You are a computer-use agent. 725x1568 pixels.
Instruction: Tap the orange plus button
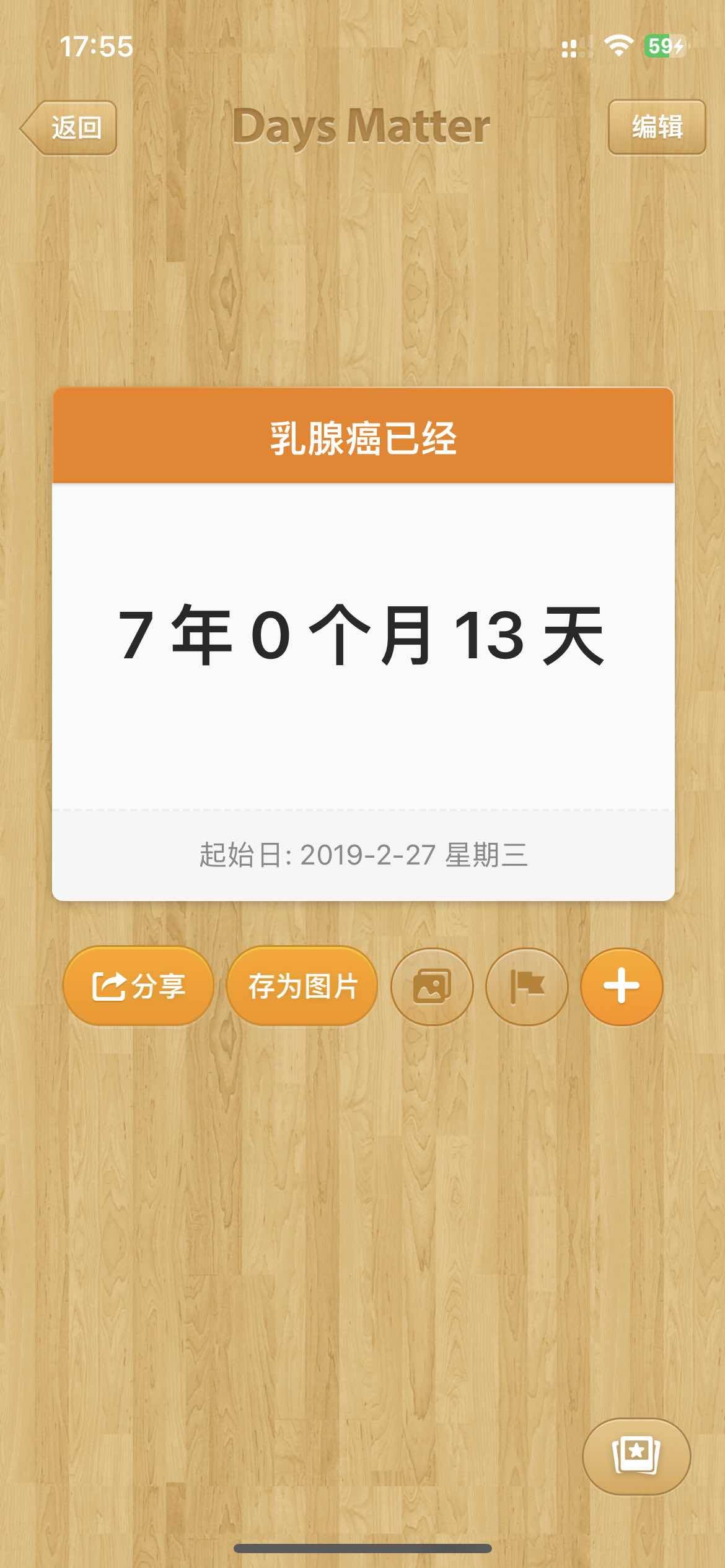(622, 986)
